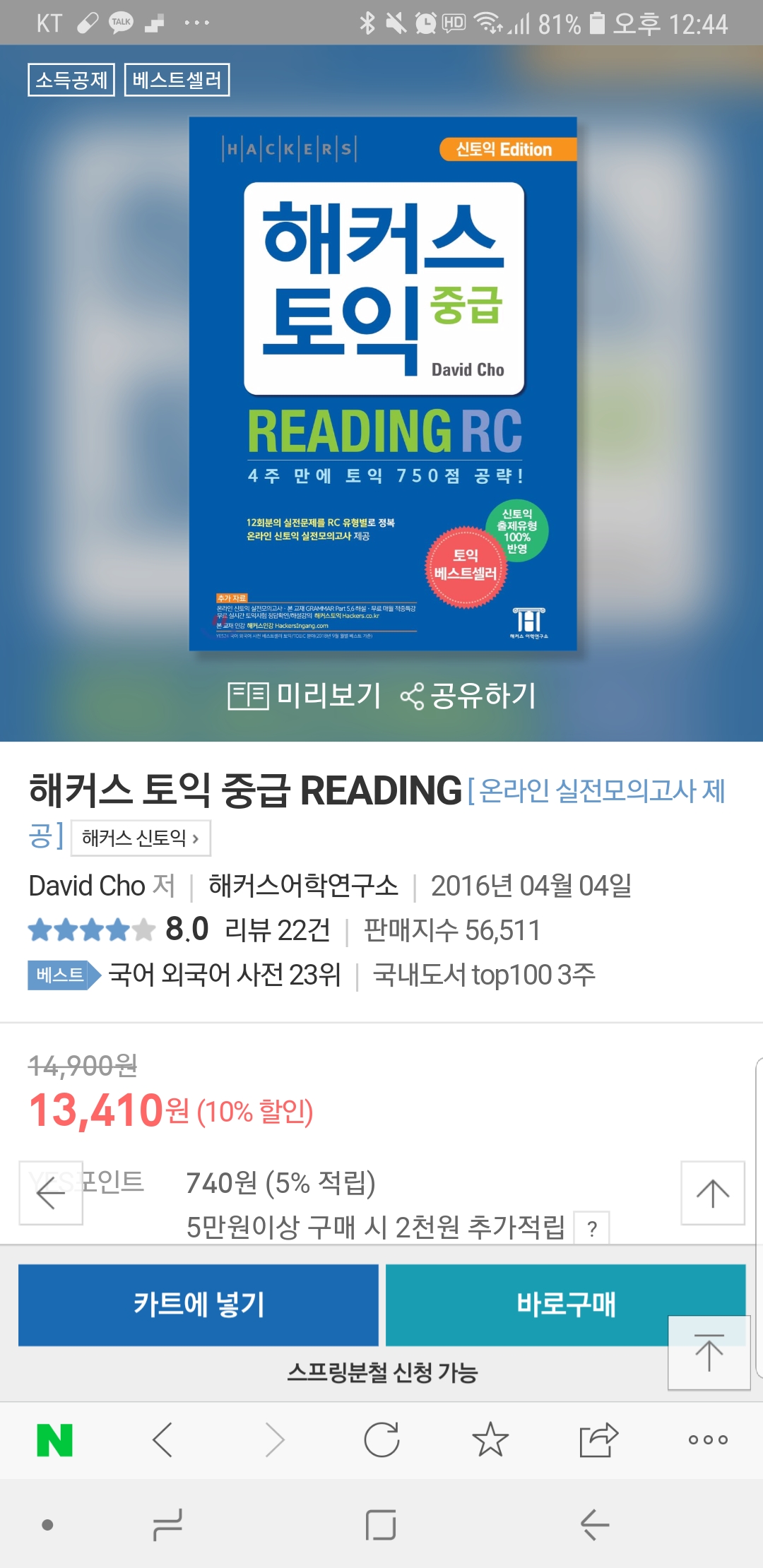The height and width of the screenshot is (1568, 763).
Task: Tap the system home button
Action: point(381,1525)
